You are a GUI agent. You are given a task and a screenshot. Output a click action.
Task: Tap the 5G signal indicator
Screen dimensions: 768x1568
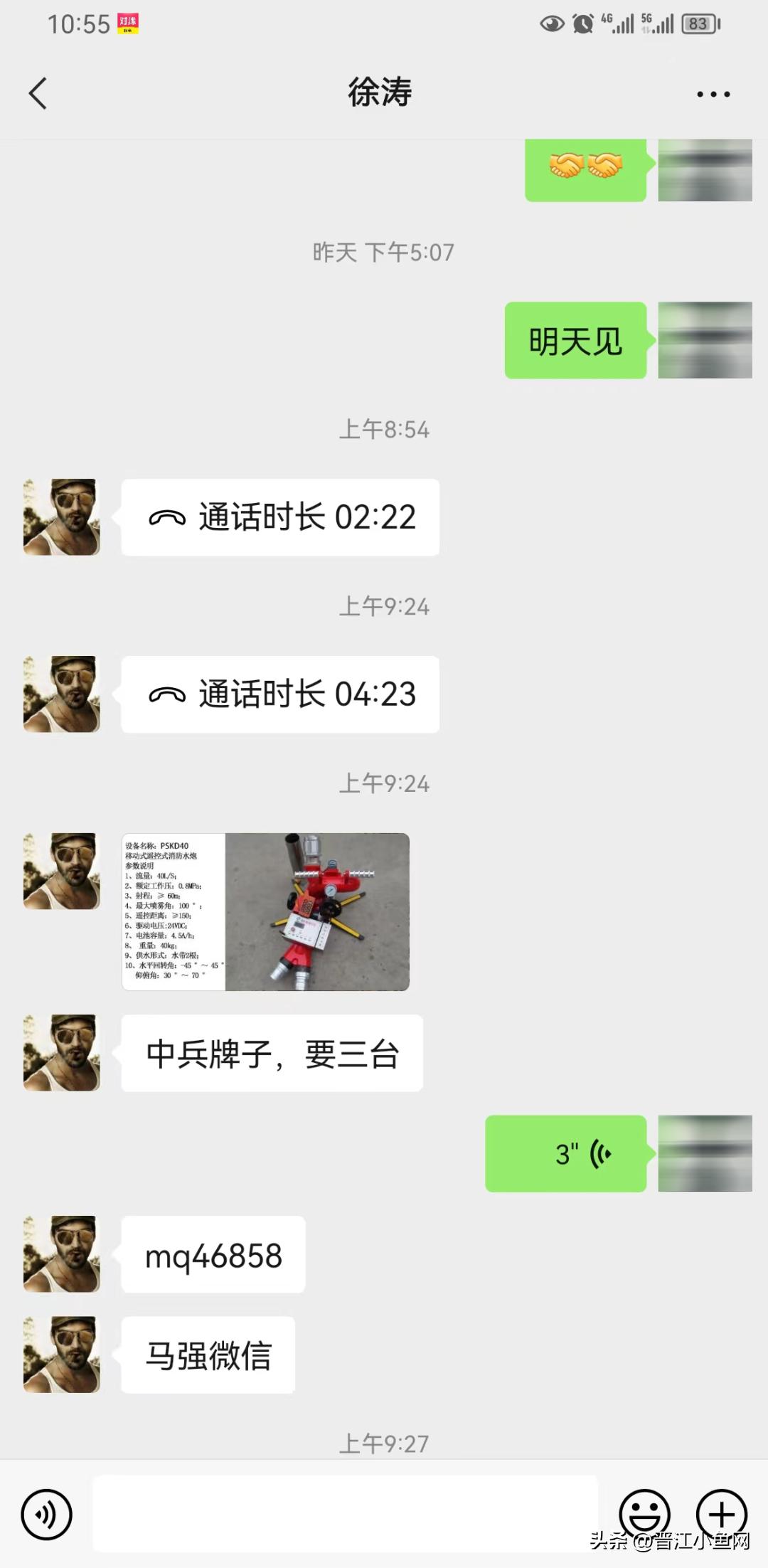658,23
